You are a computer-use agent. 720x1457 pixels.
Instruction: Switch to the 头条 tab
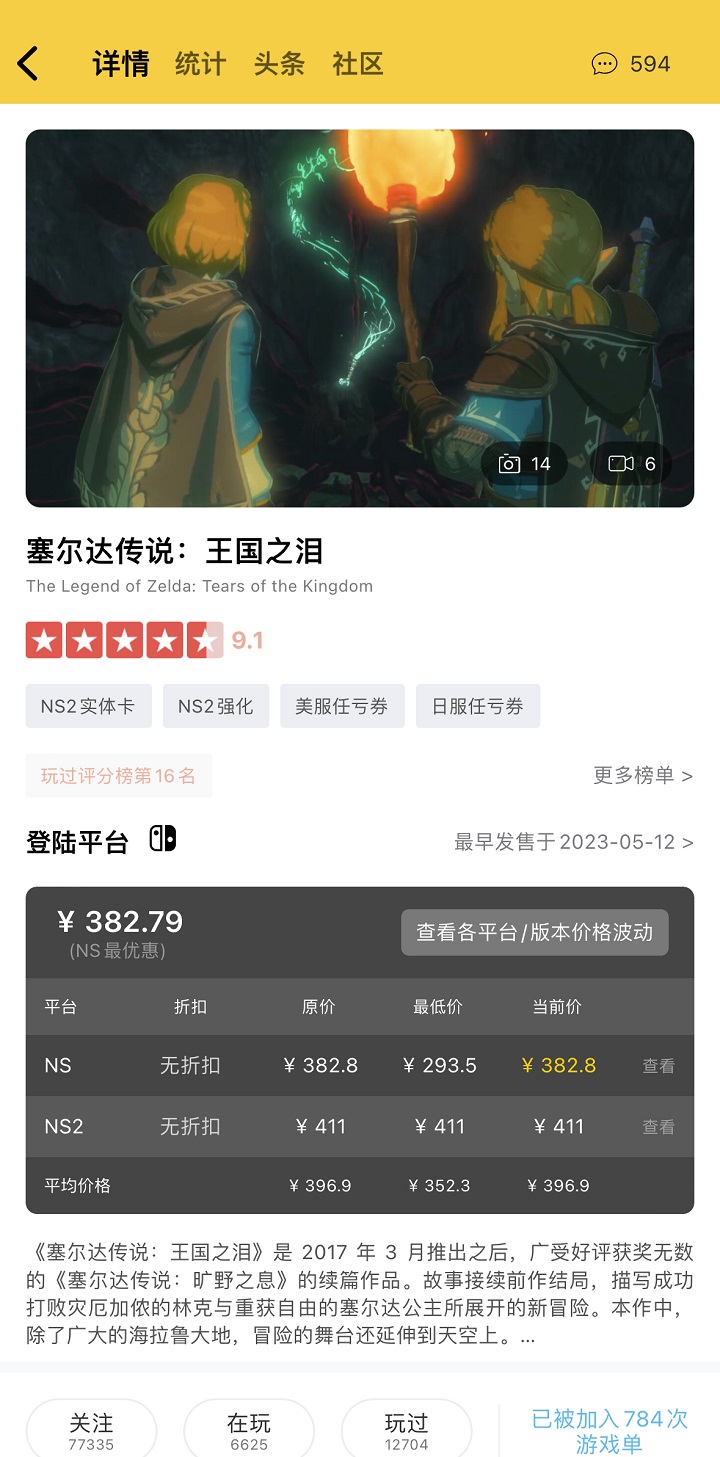tap(278, 64)
